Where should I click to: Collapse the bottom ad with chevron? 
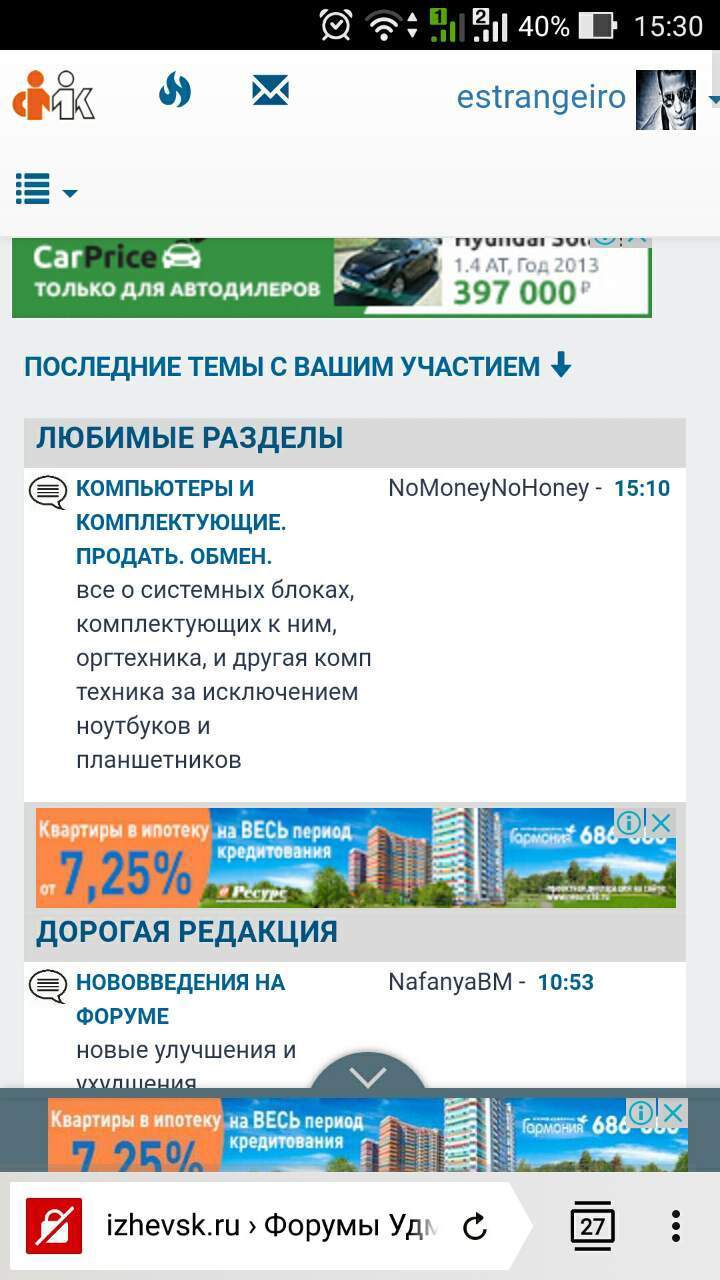coord(367,1077)
